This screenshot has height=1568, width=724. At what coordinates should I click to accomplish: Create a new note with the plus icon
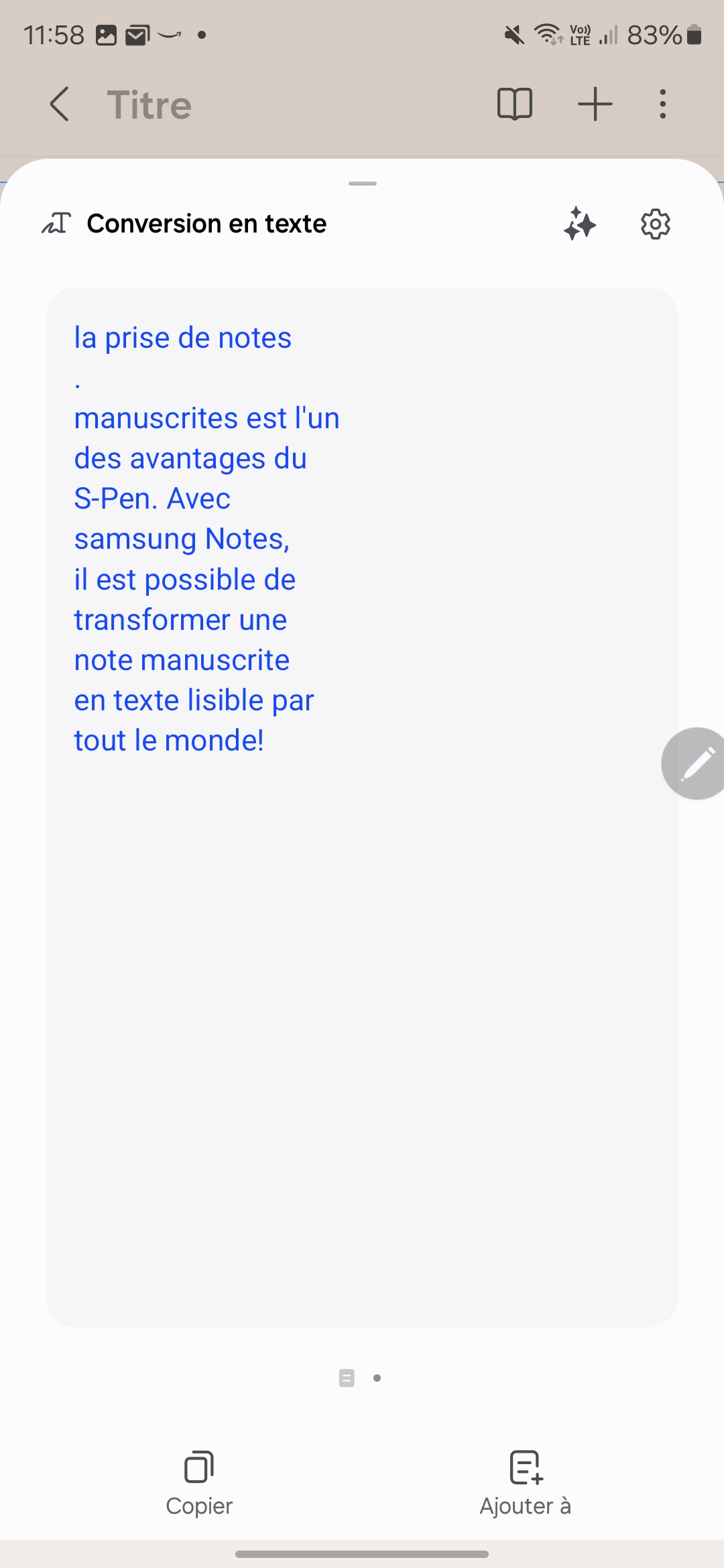tap(595, 103)
